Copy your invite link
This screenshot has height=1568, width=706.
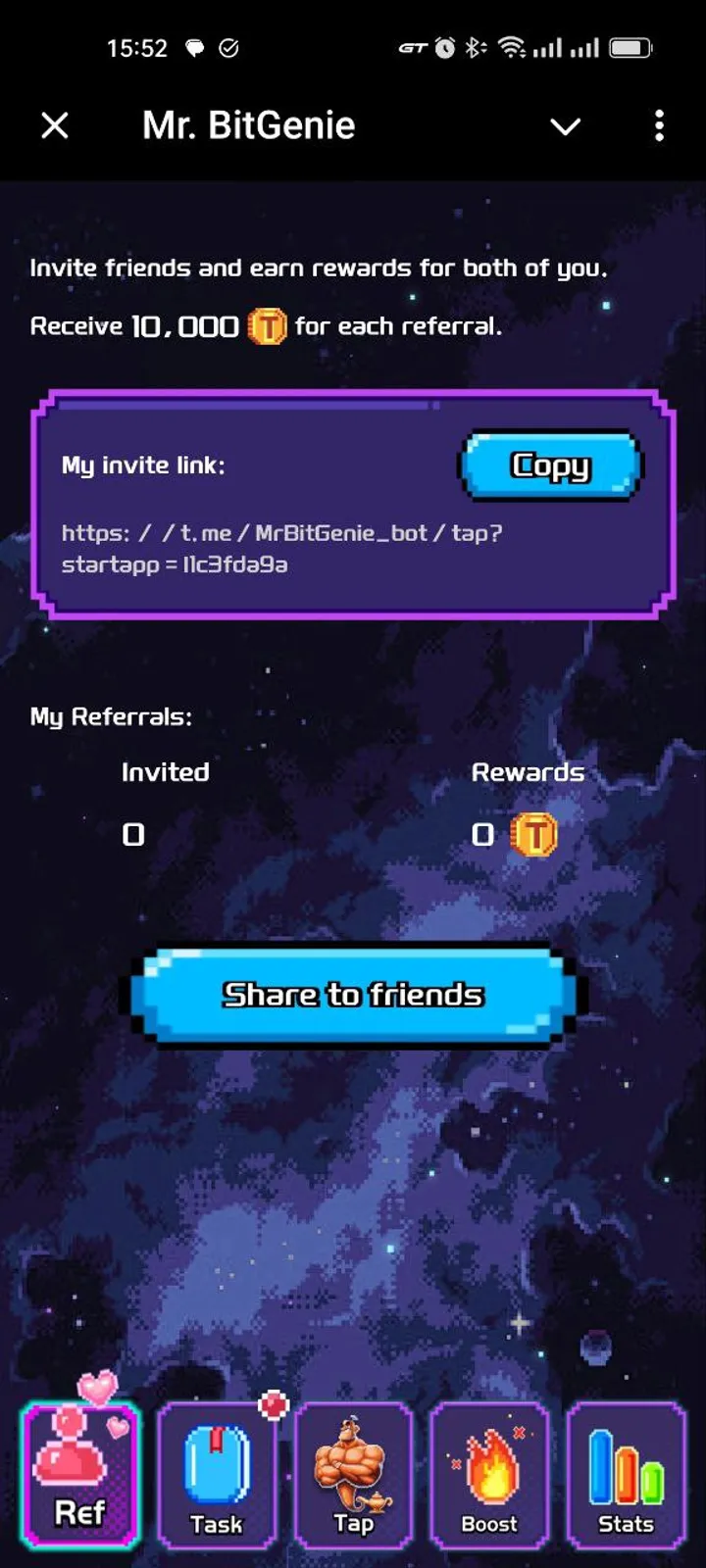549,466
